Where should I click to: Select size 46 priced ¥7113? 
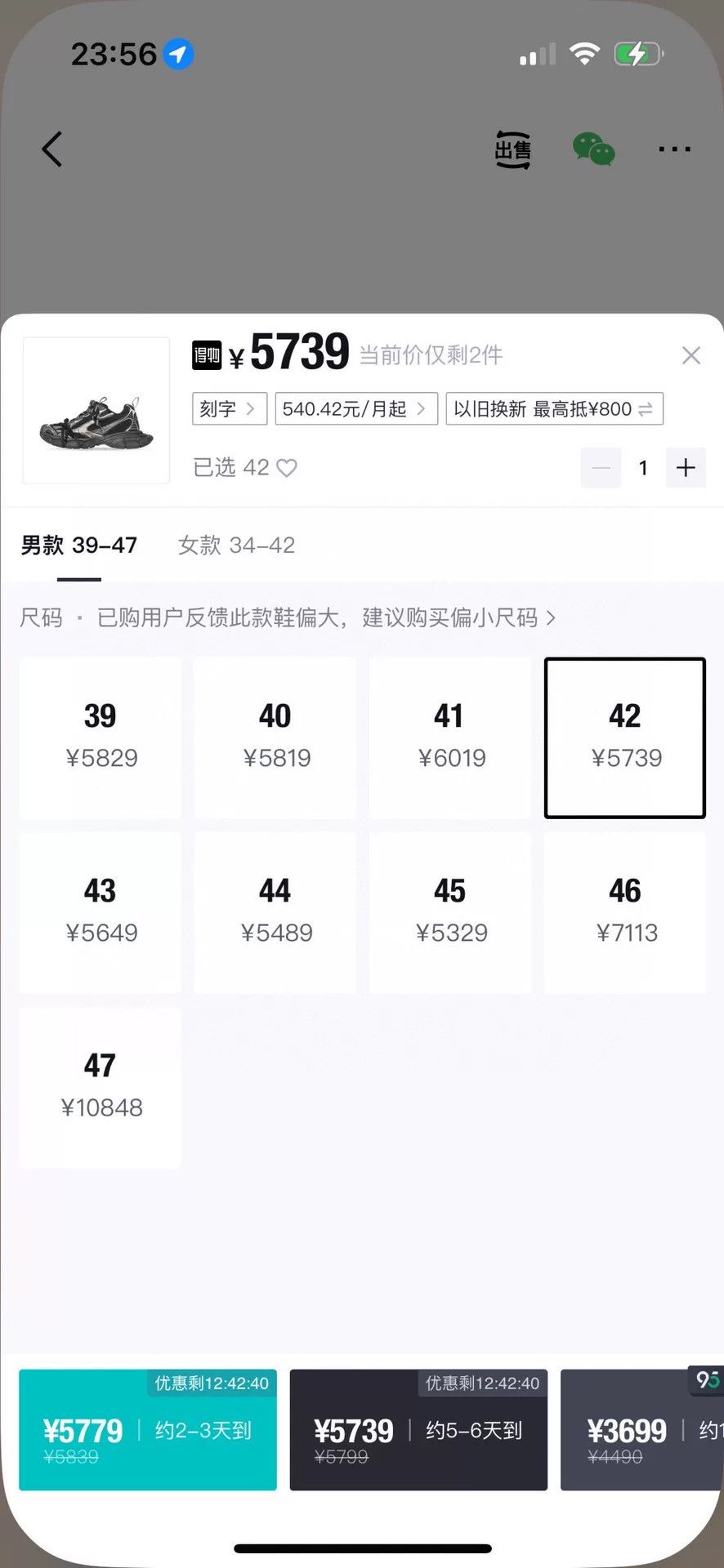coord(625,912)
